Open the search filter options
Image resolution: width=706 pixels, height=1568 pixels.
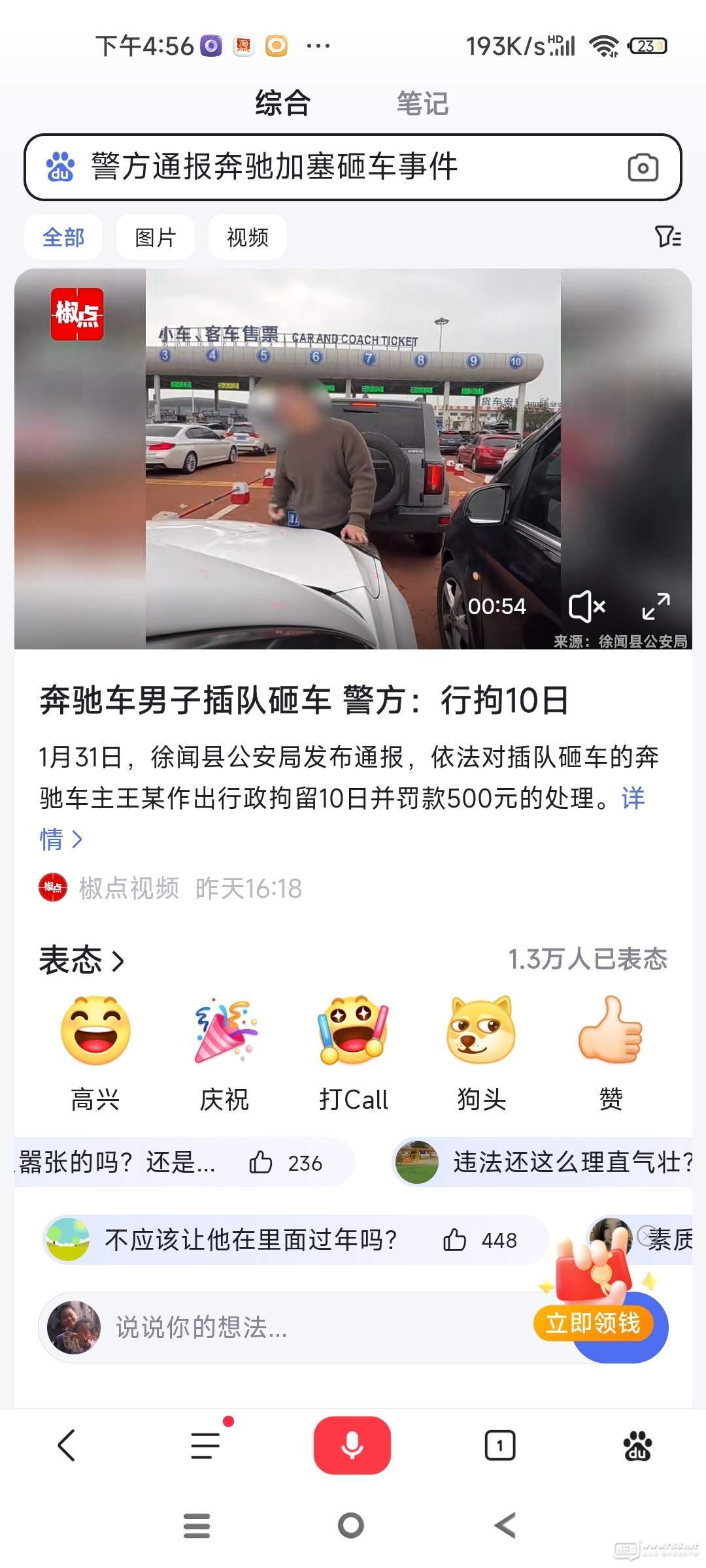coord(667,237)
